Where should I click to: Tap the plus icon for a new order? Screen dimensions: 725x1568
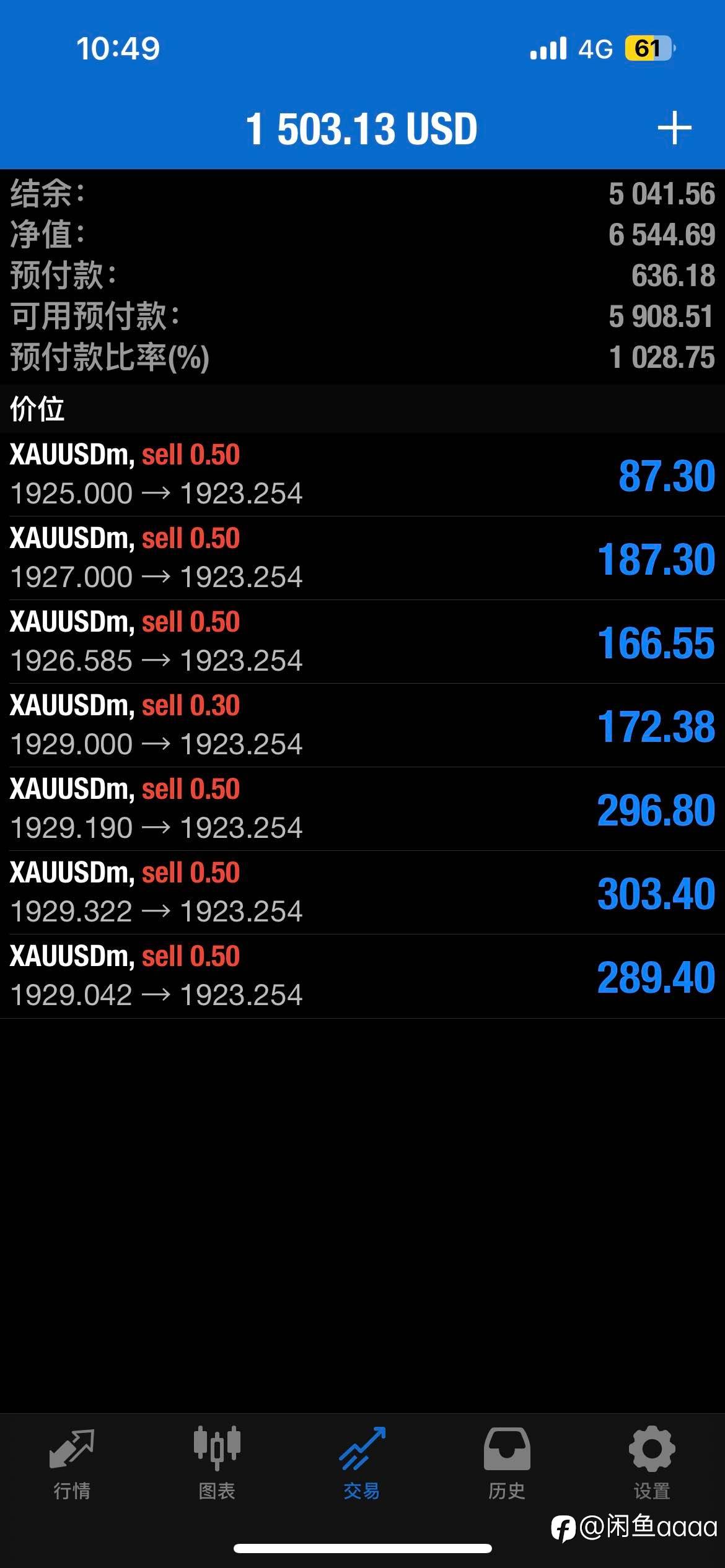pos(674,128)
